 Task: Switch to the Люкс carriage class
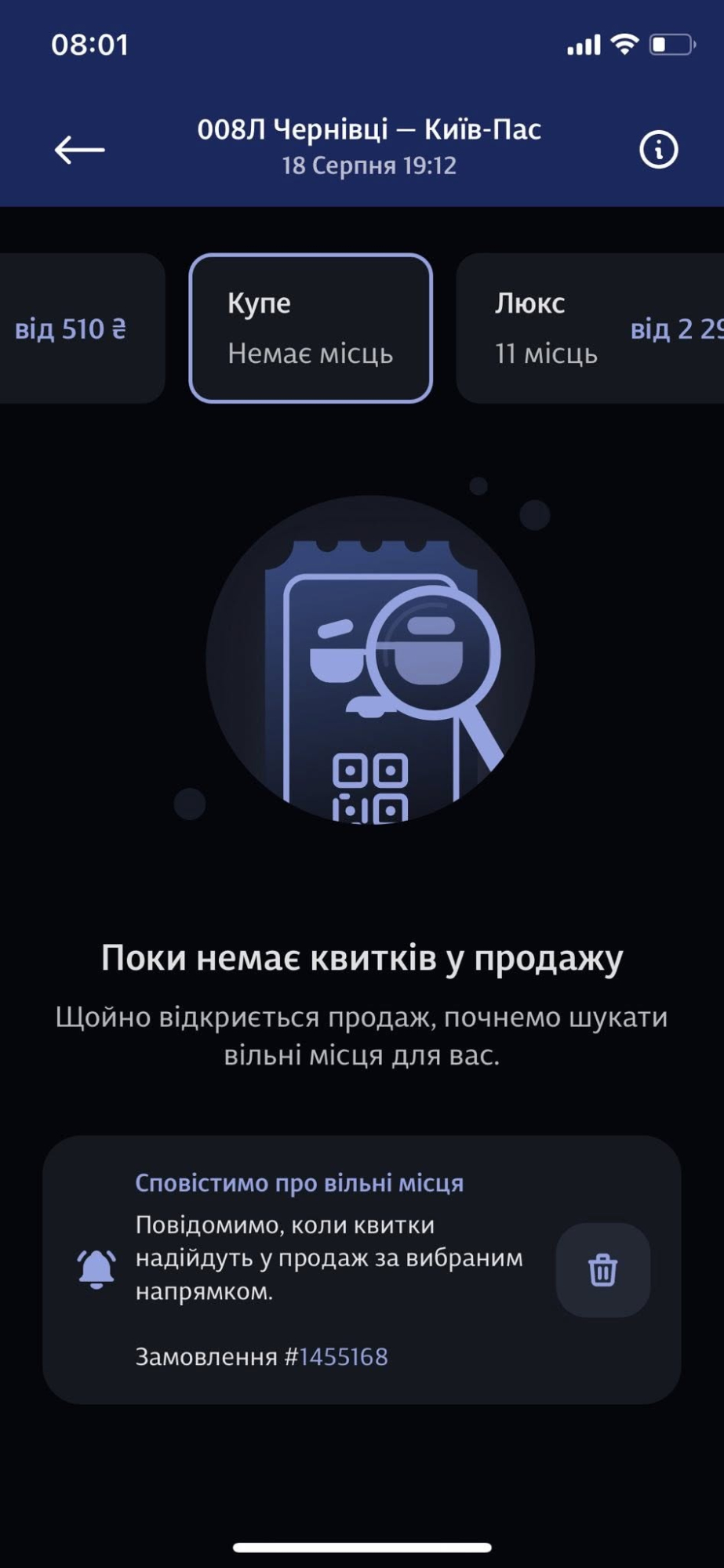click(588, 328)
